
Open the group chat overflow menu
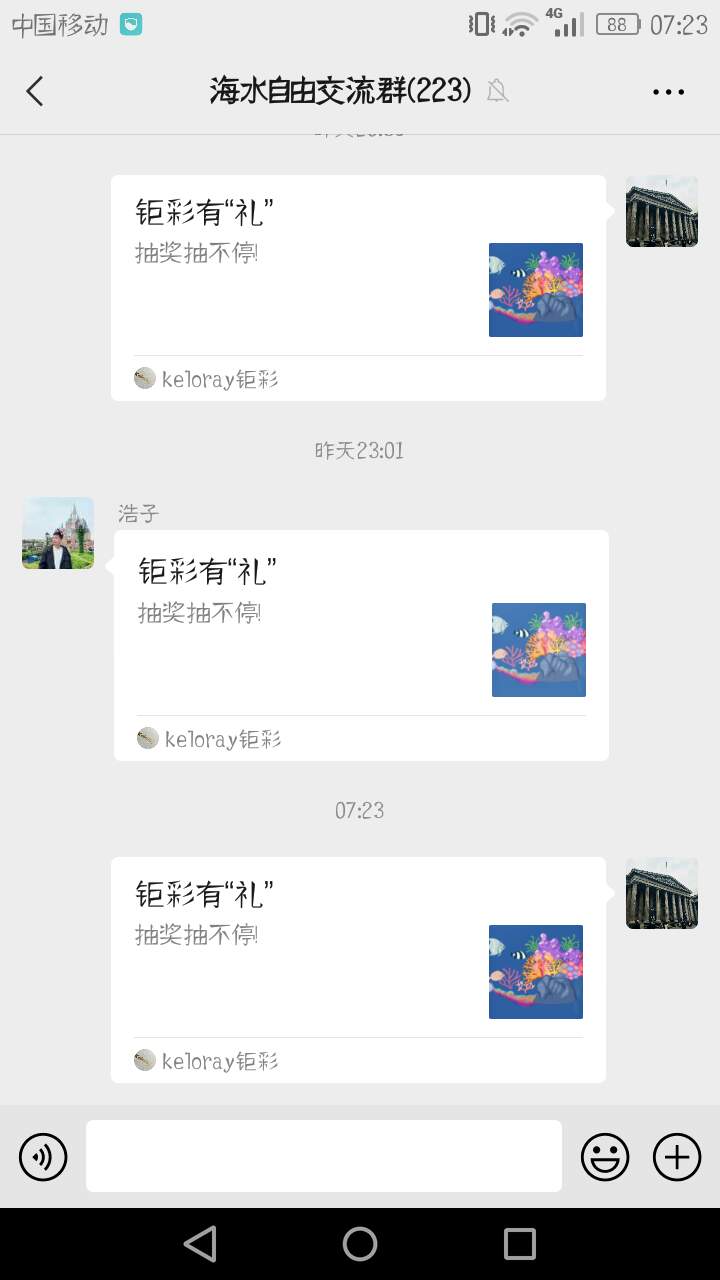click(x=668, y=92)
